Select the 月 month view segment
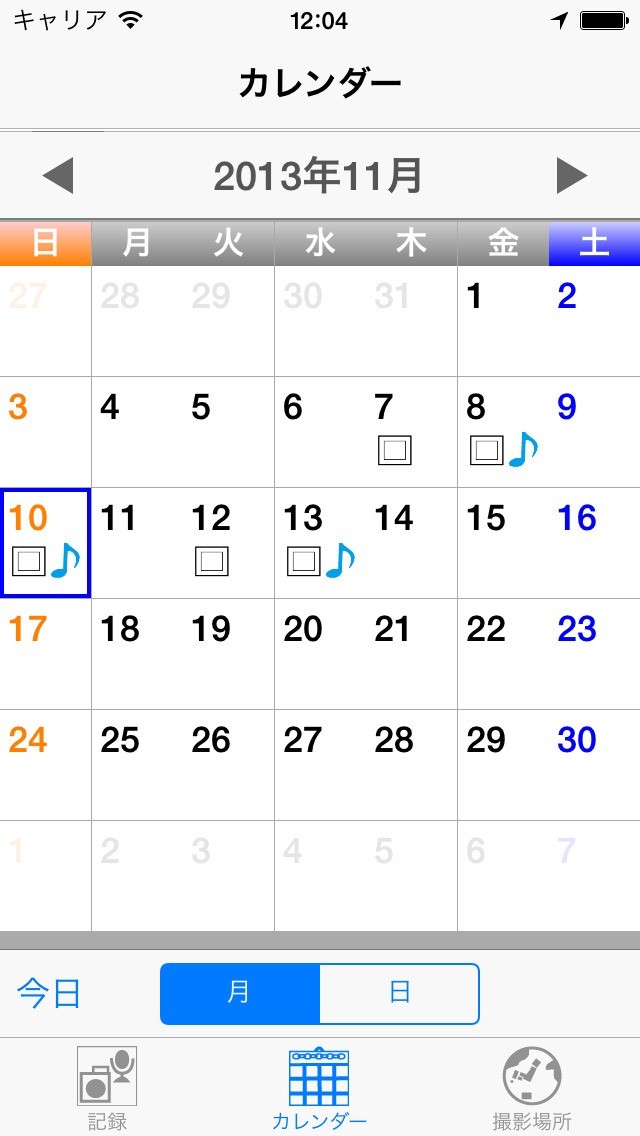This screenshot has height=1136, width=640. [240, 993]
